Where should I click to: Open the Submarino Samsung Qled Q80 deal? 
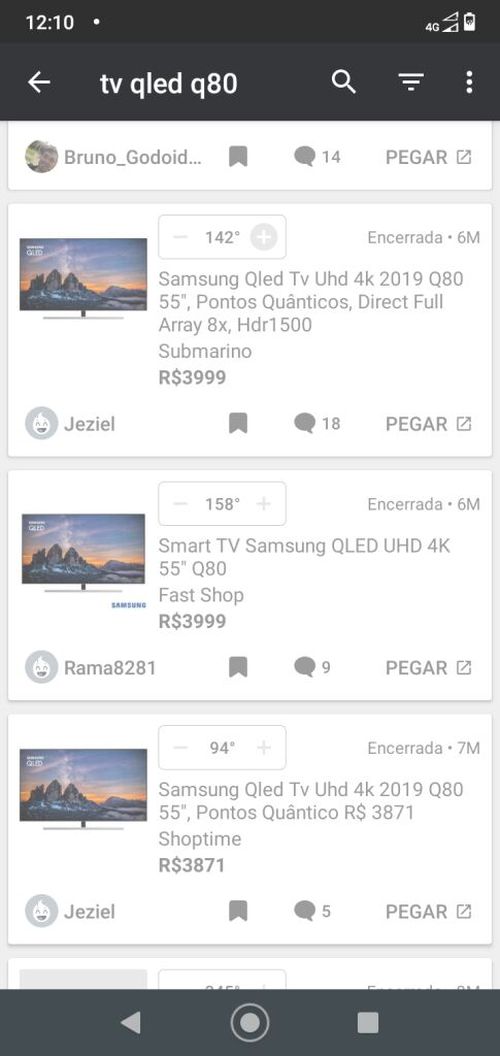pyautogui.click(x=311, y=302)
